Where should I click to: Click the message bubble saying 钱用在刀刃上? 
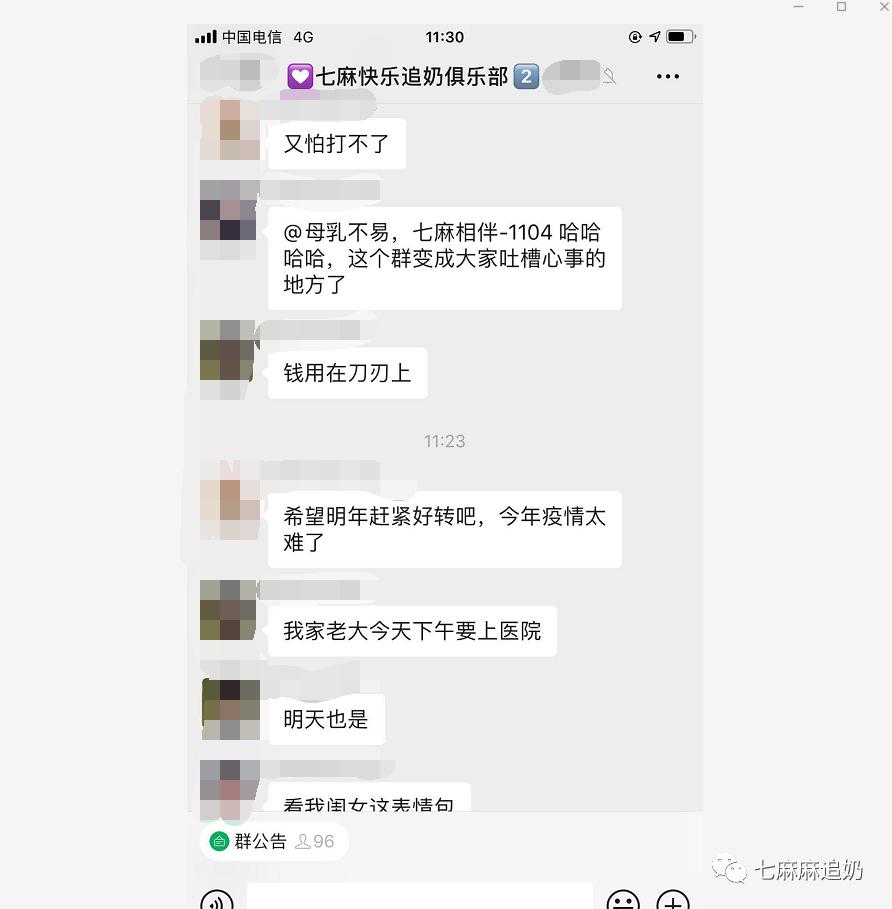tap(347, 371)
